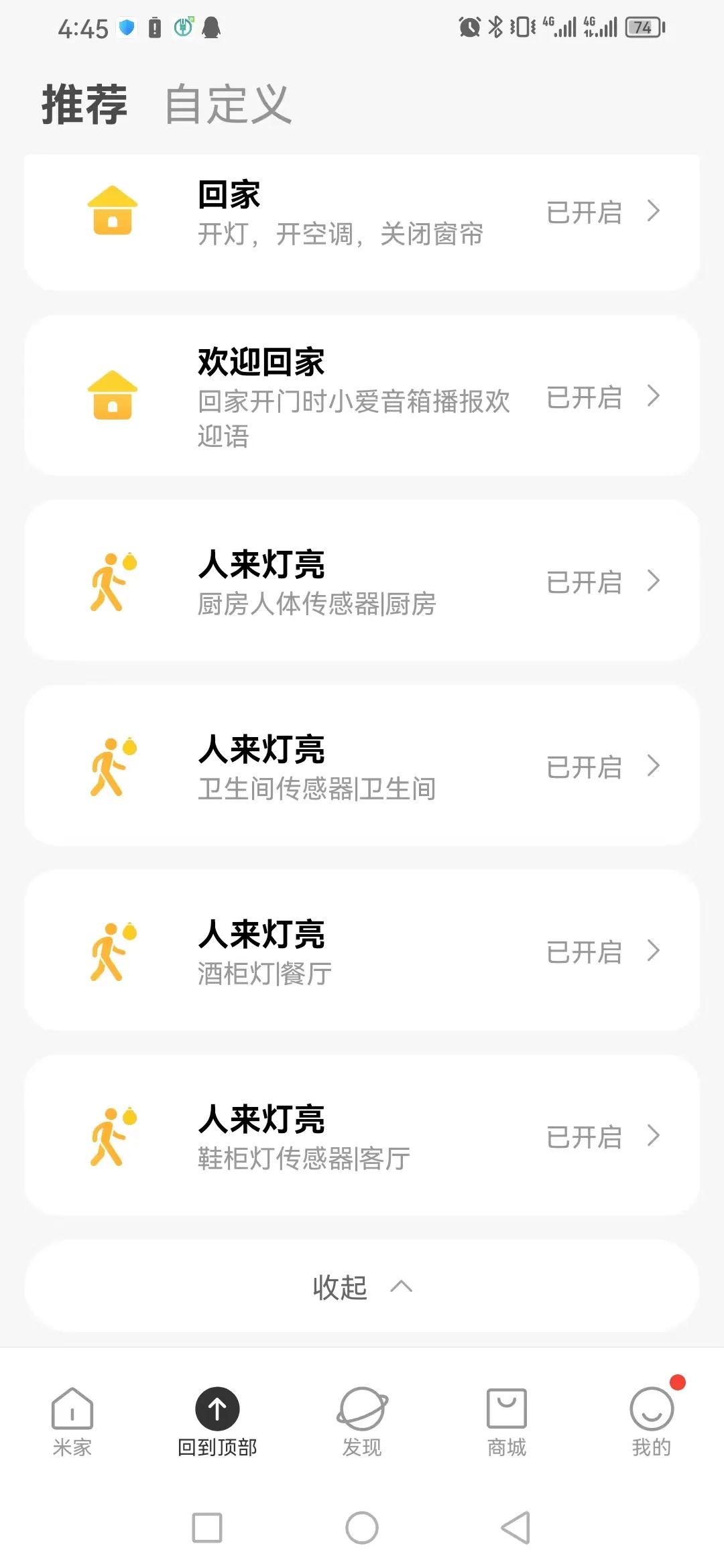Screen dimensions: 724x1568
Task: Collapse the list with 收起
Action: pyautogui.click(x=362, y=1287)
